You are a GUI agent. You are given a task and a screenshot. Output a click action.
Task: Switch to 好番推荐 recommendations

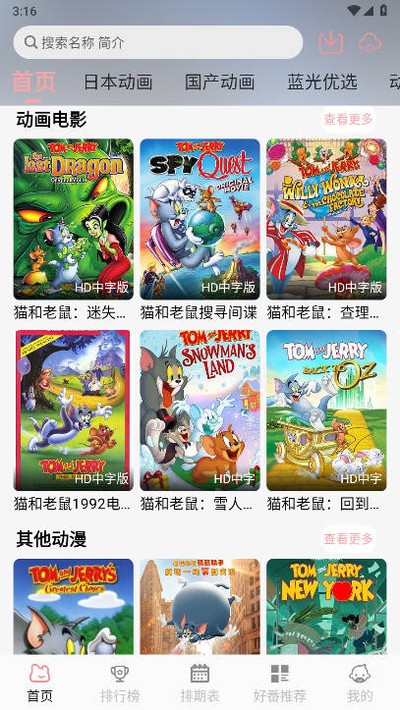[280, 683]
